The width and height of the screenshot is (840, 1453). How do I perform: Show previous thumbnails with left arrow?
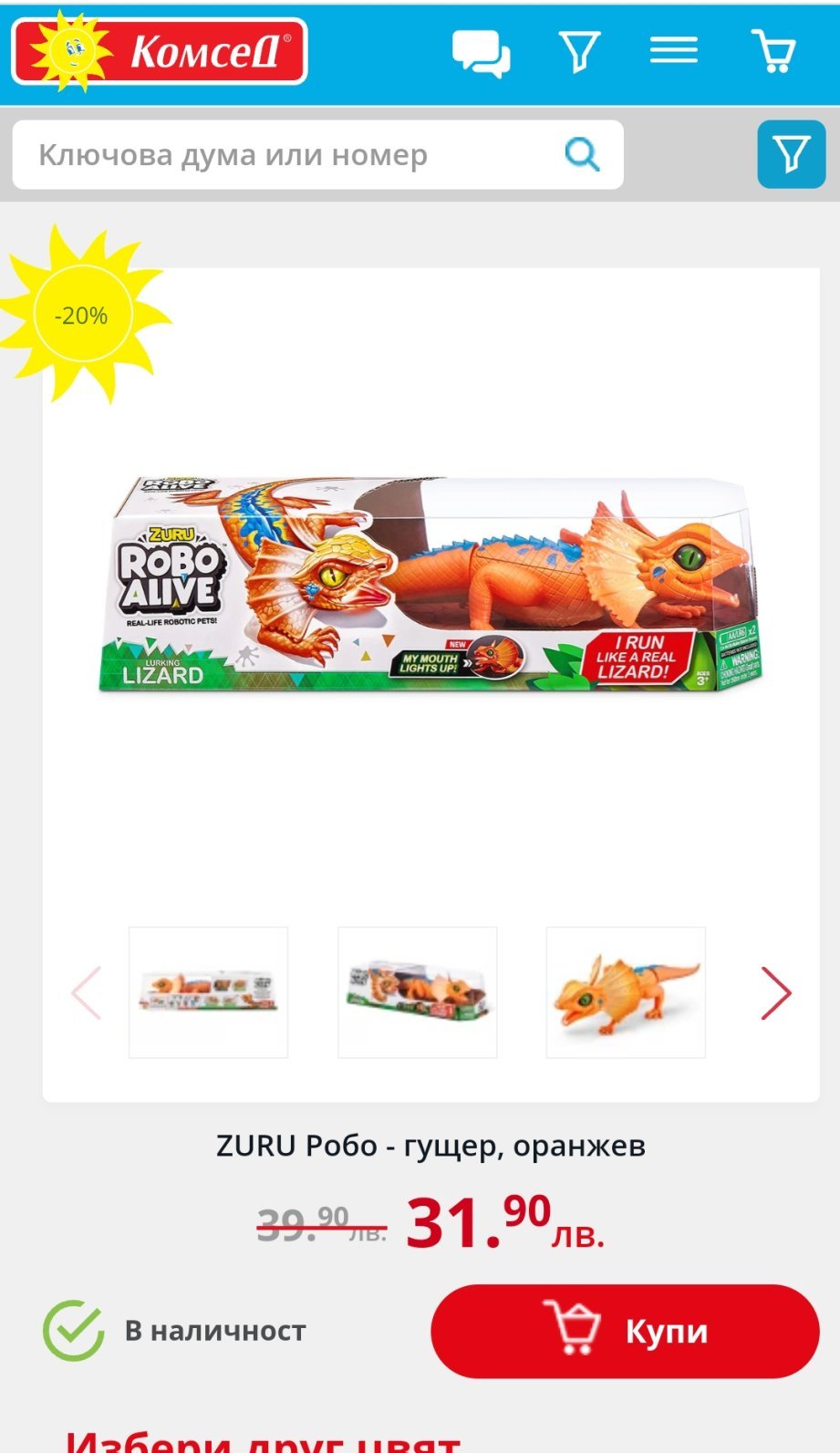click(x=87, y=992)
